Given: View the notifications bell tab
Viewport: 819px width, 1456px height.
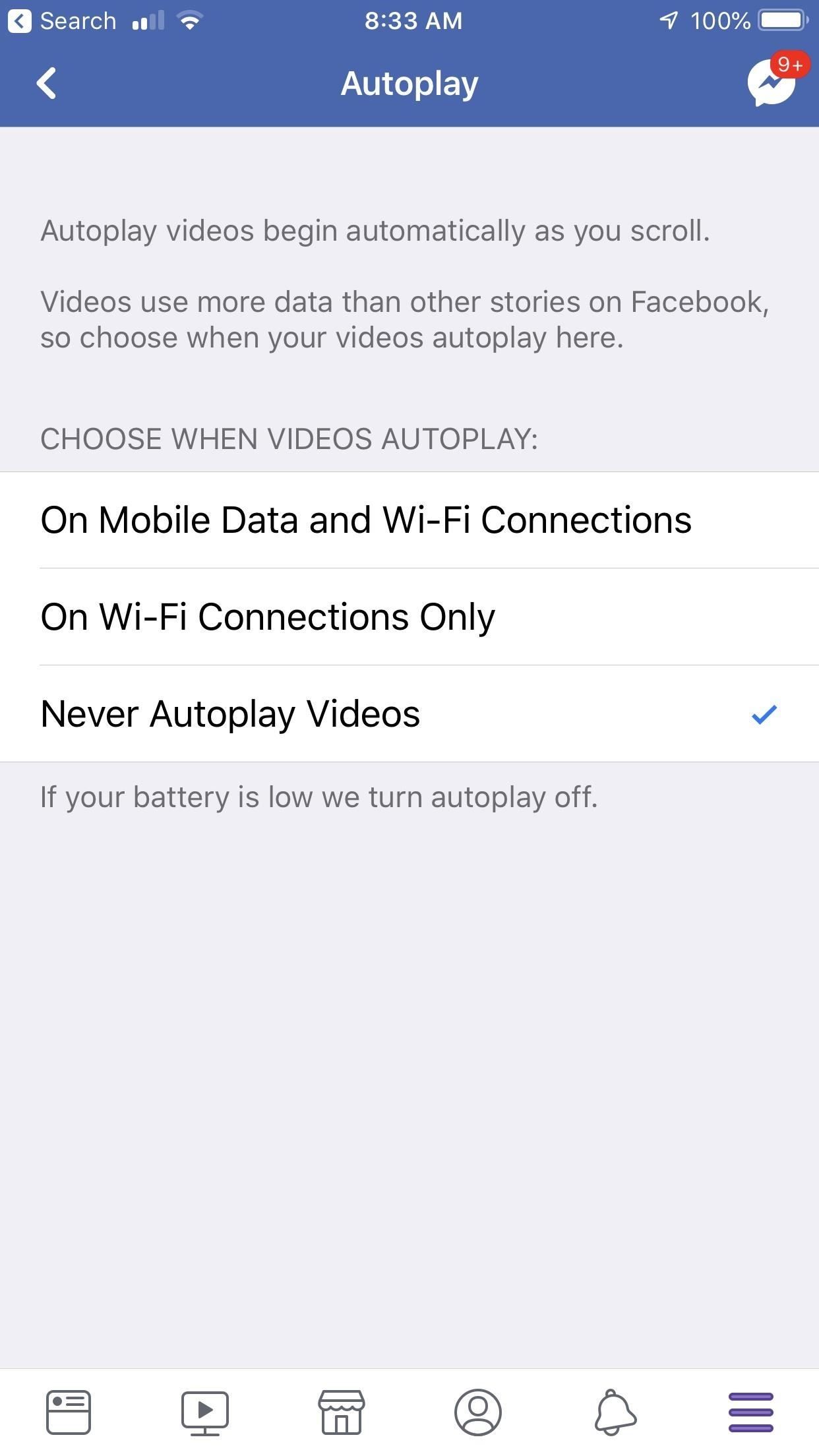Looking at the screenshot, I should [615, 1412].
